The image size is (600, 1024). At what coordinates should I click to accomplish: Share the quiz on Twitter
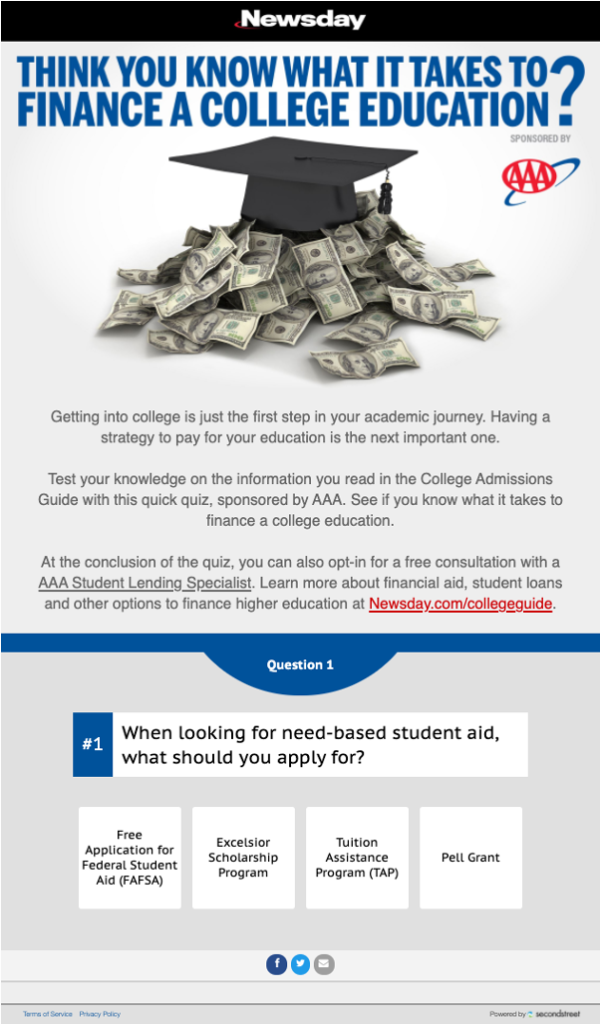[300, 964]
